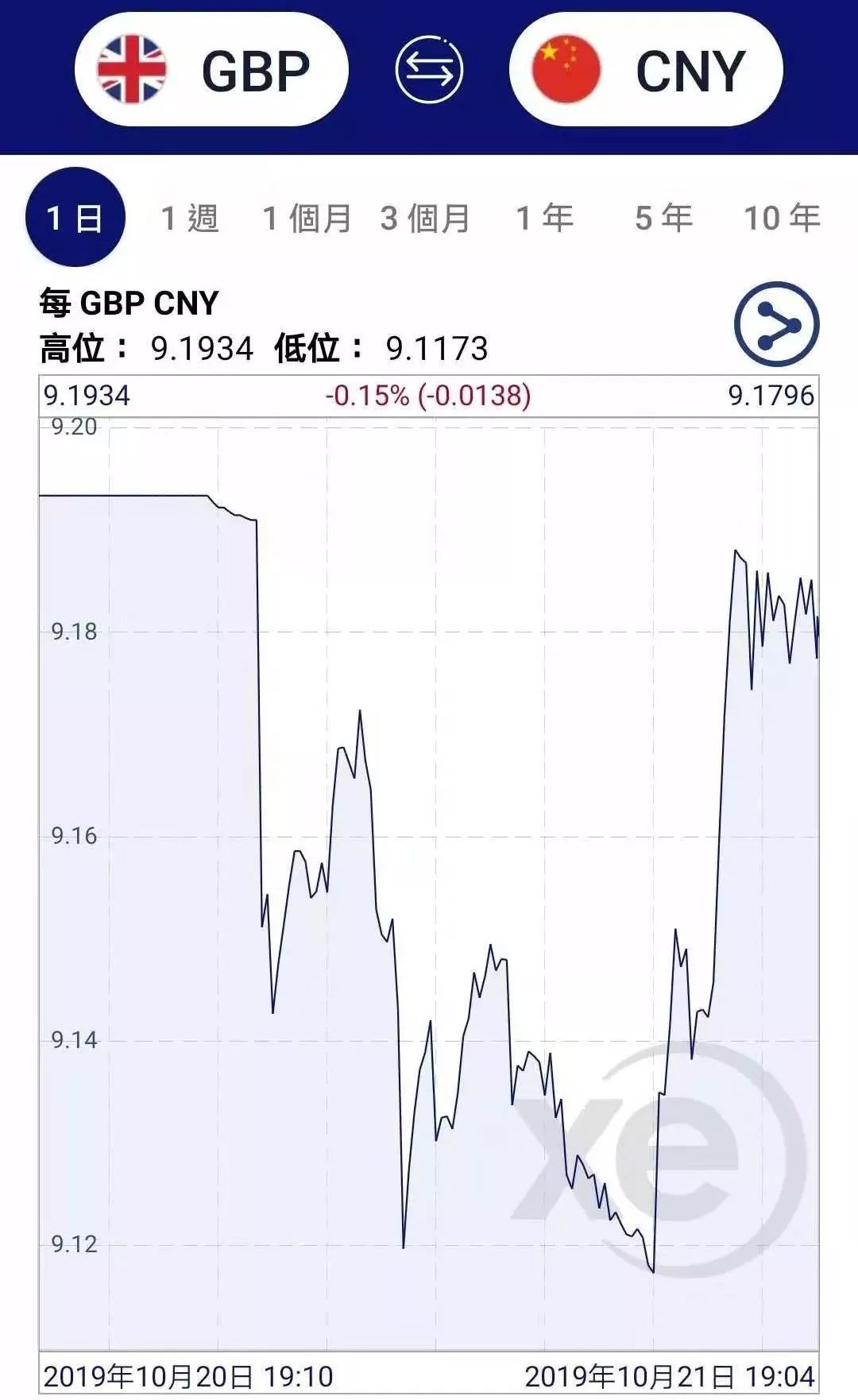Select the 1日 chart range
Viewport: 858px width, 1400px height.
[x=75, y=217]
